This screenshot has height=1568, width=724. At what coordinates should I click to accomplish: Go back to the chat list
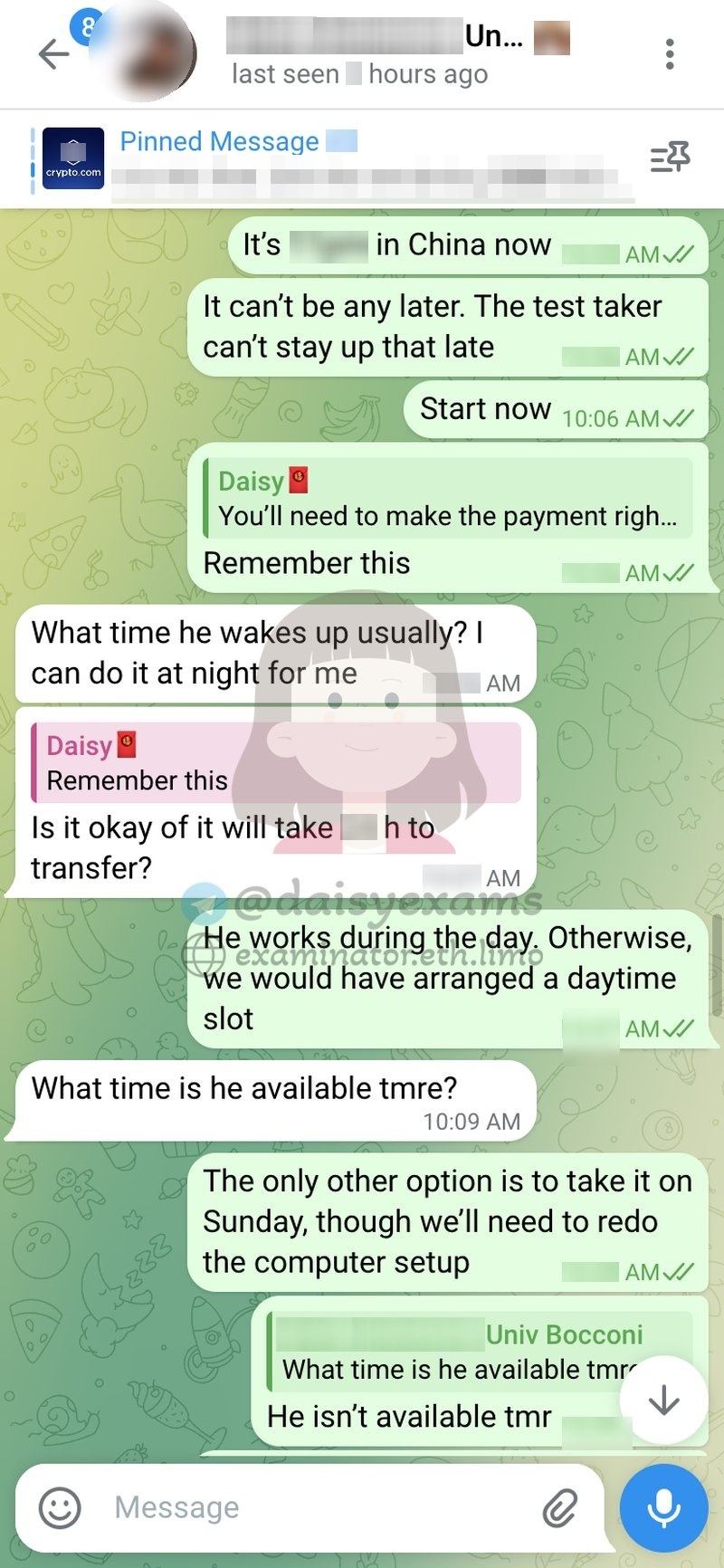click(x=53, y=54)
